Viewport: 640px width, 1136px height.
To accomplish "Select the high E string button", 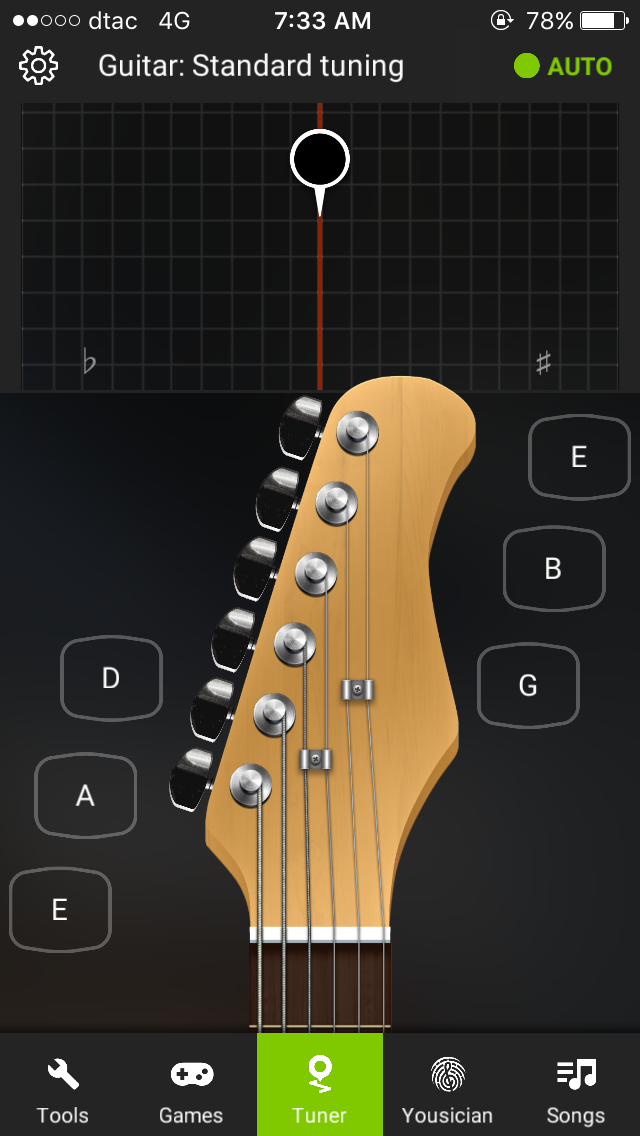I will click(579, 457).
